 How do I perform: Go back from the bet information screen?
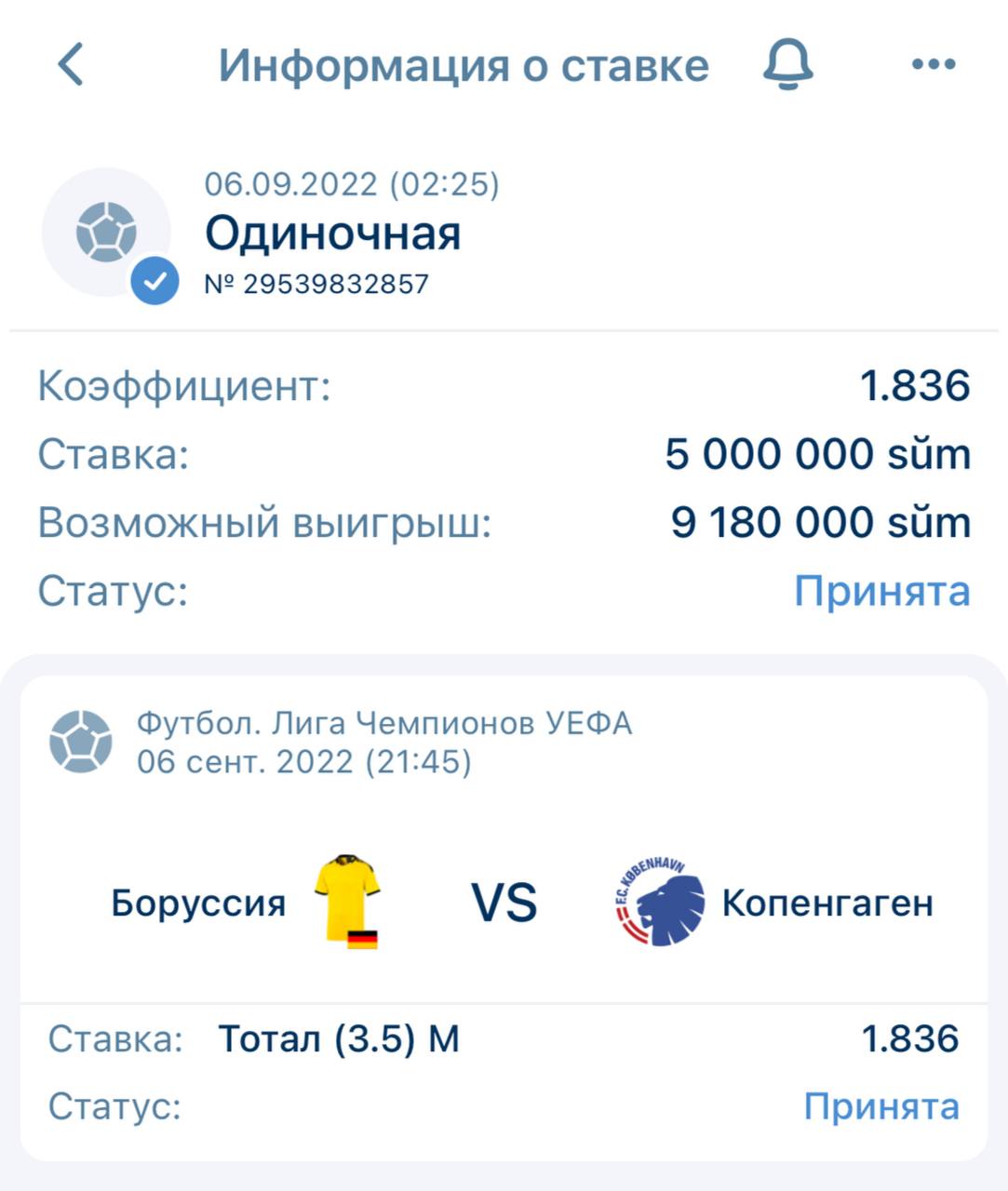click(71, 65)
